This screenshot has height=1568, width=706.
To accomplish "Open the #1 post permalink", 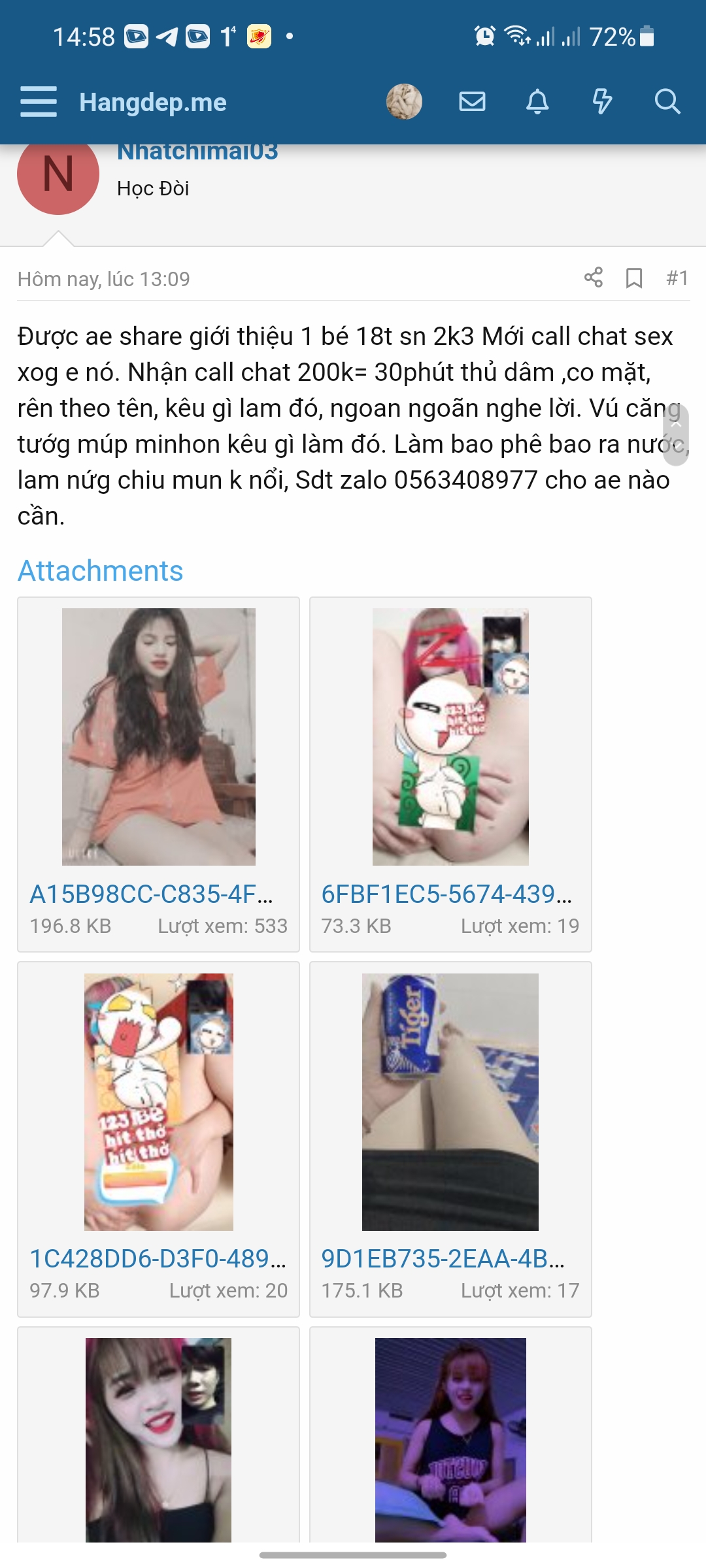I will [x=677, y=278].
